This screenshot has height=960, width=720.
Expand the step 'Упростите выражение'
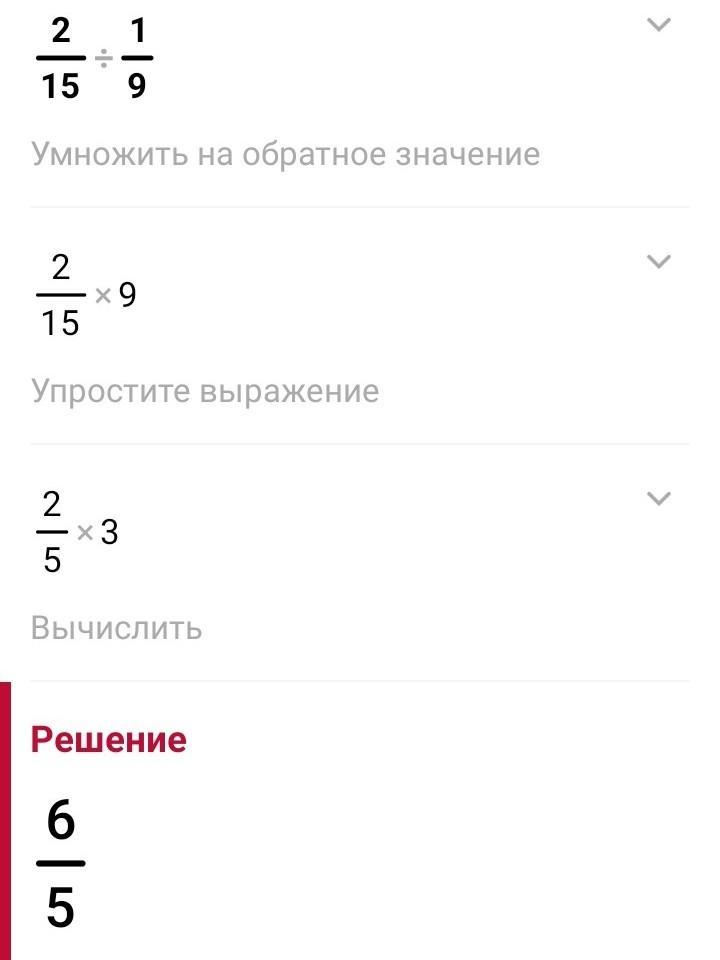tap(658, 262)
